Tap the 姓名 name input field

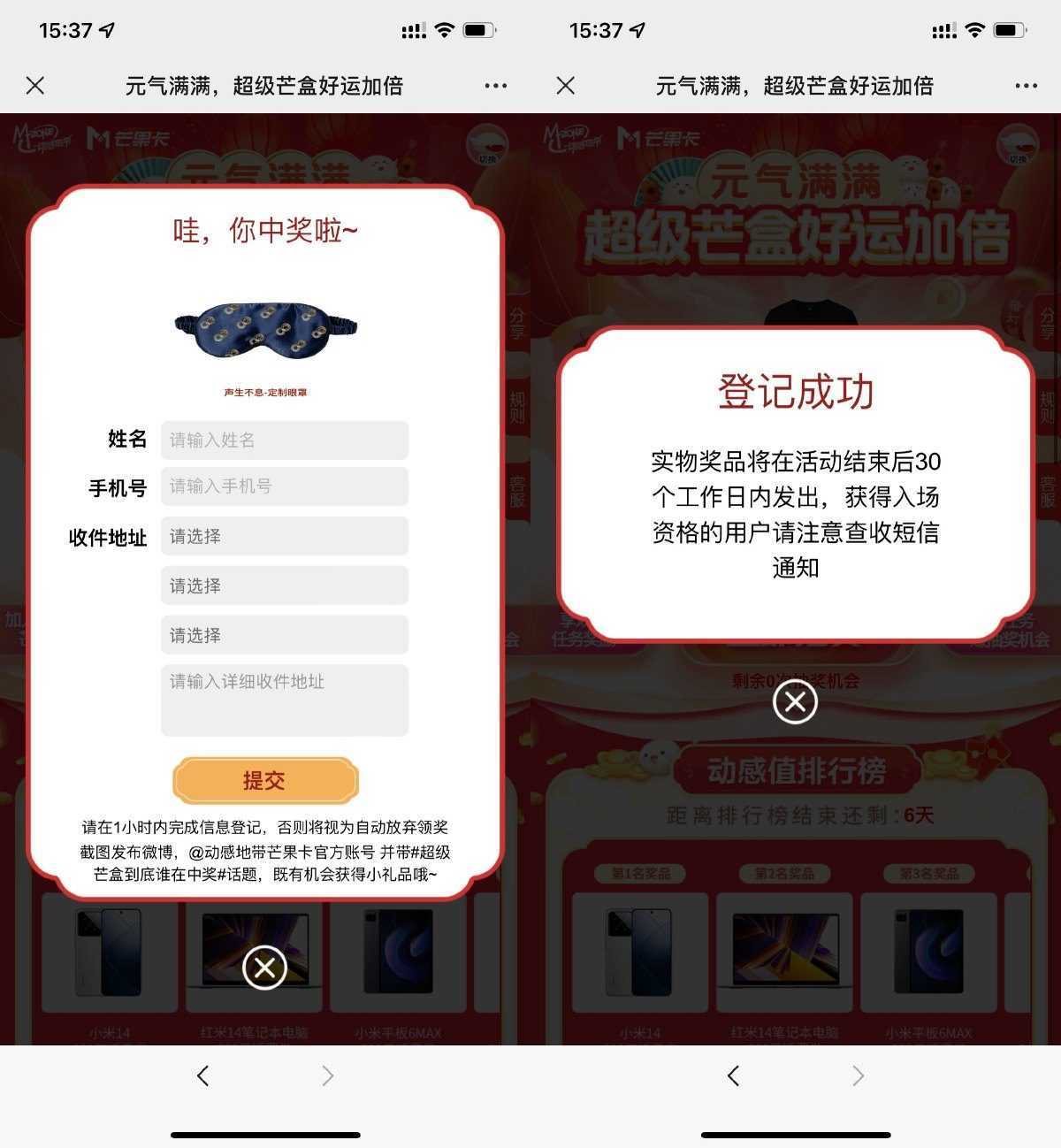(x=284, y=440)
